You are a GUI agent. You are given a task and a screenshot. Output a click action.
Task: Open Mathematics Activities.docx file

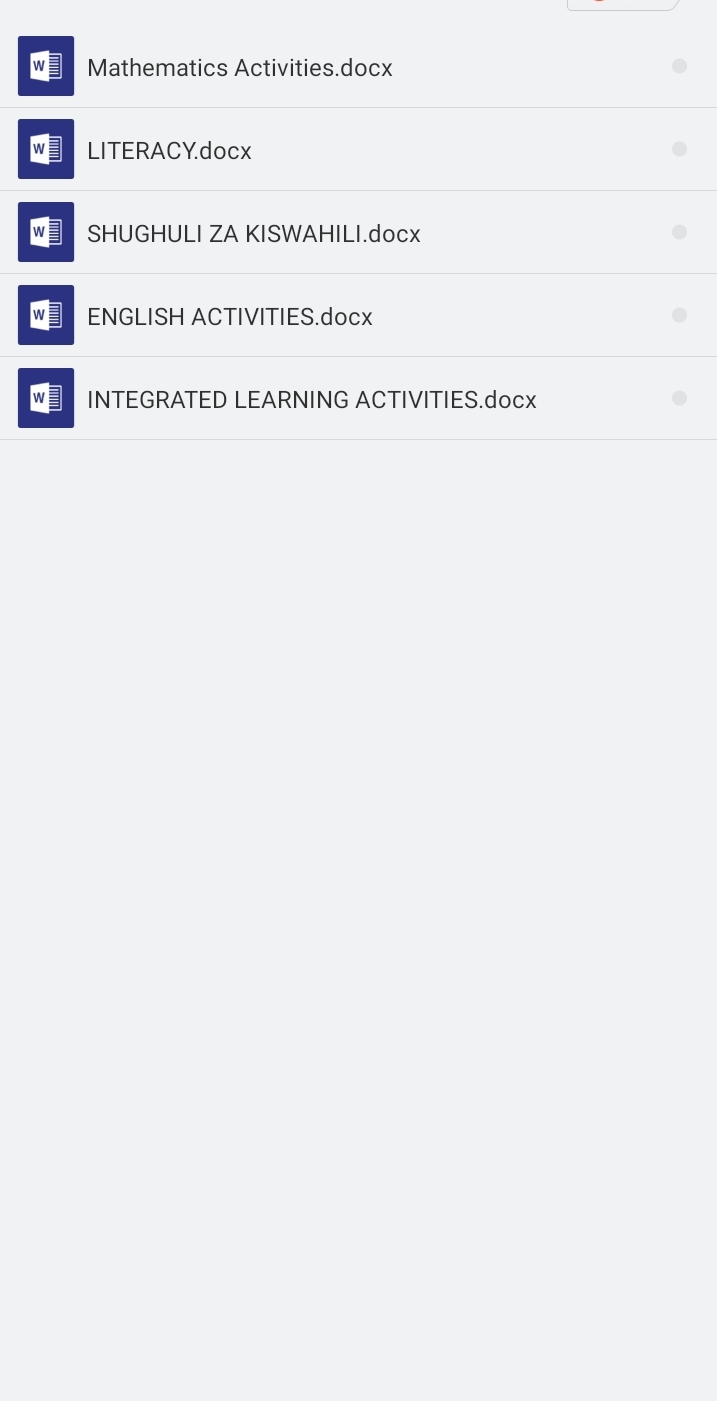click(240, 68)
